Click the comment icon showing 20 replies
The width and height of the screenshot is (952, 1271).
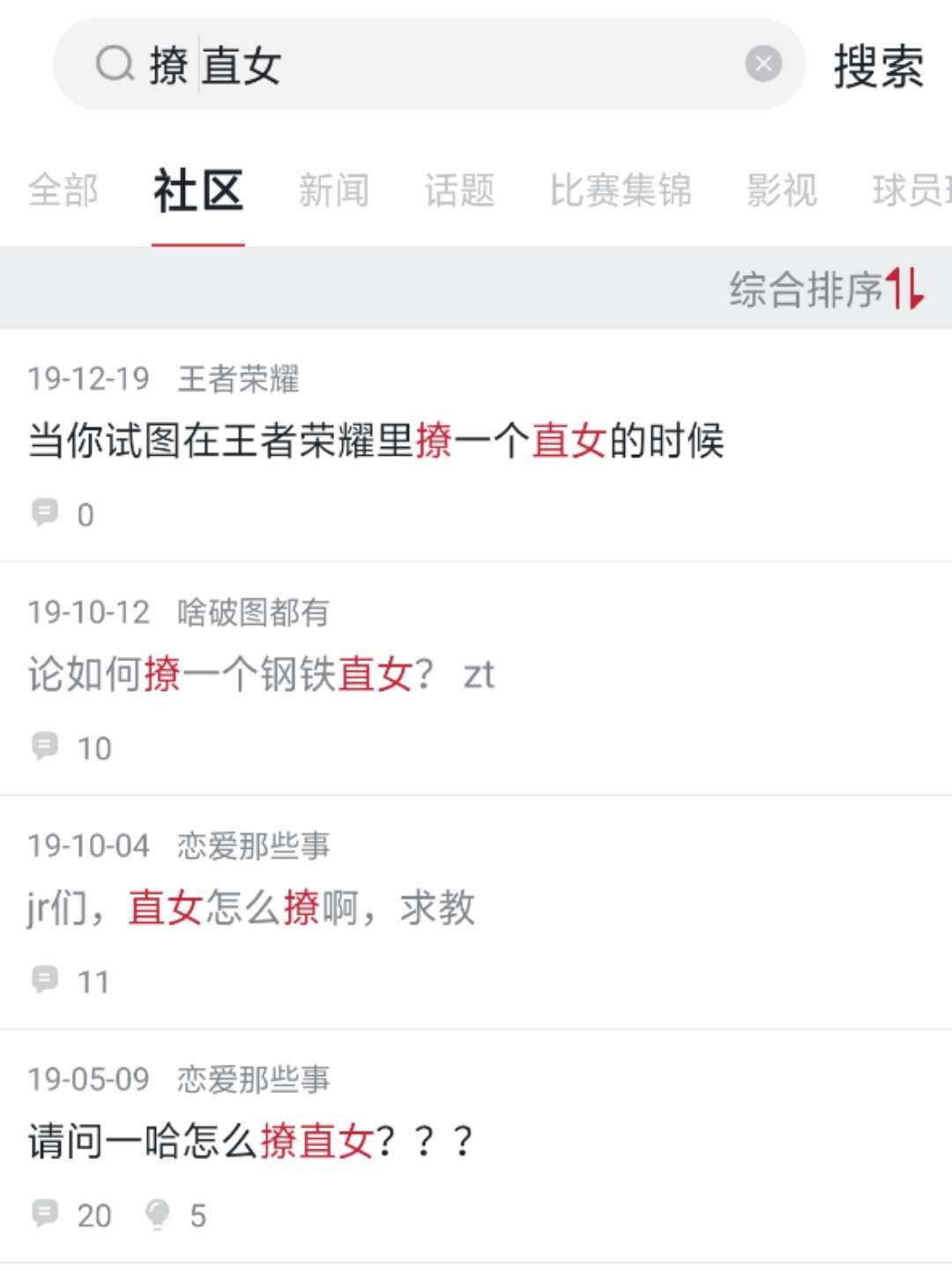[x=45, y=1215]
